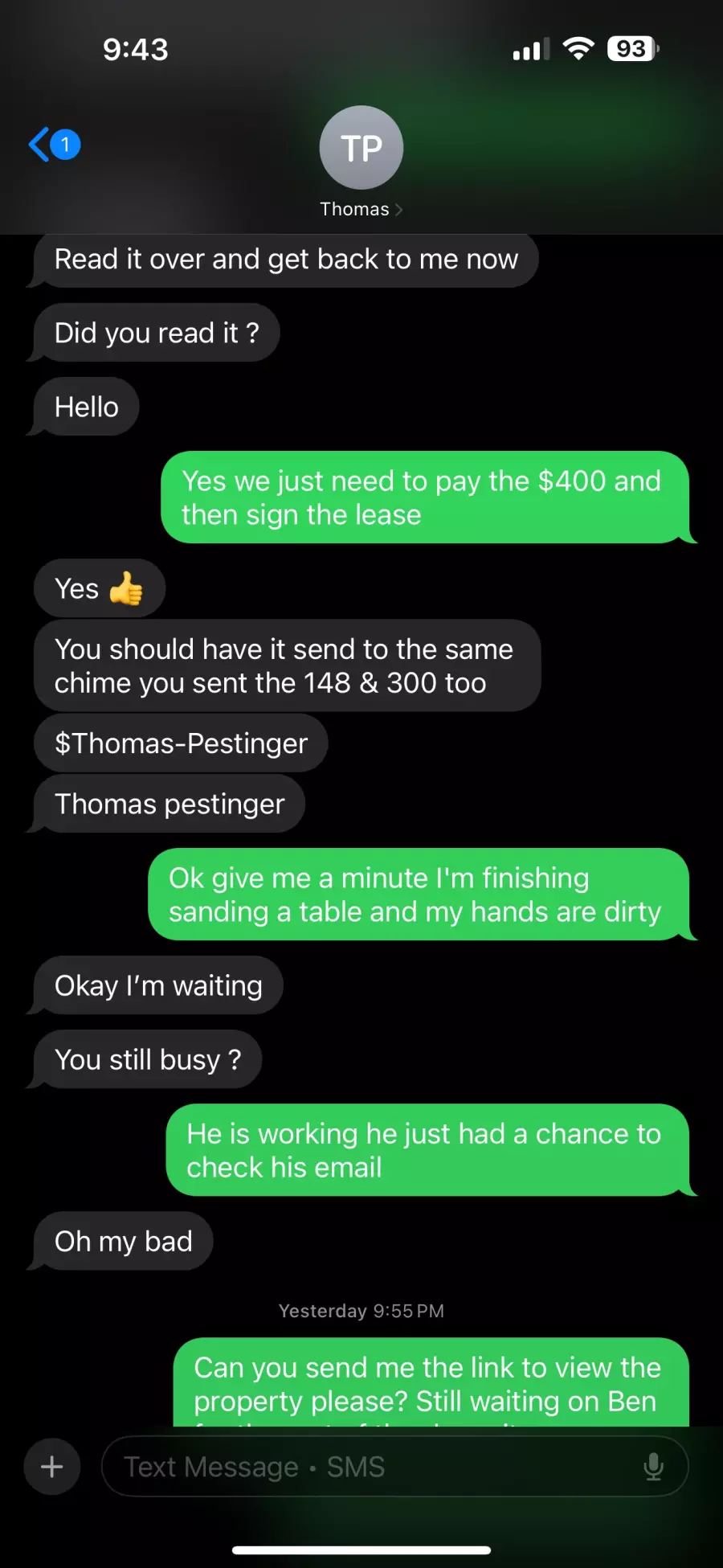Start dictation with the microphone icon
The height and width of the screenshot is (1568, 723).
pyautogui.click(x=653, y=1467)
